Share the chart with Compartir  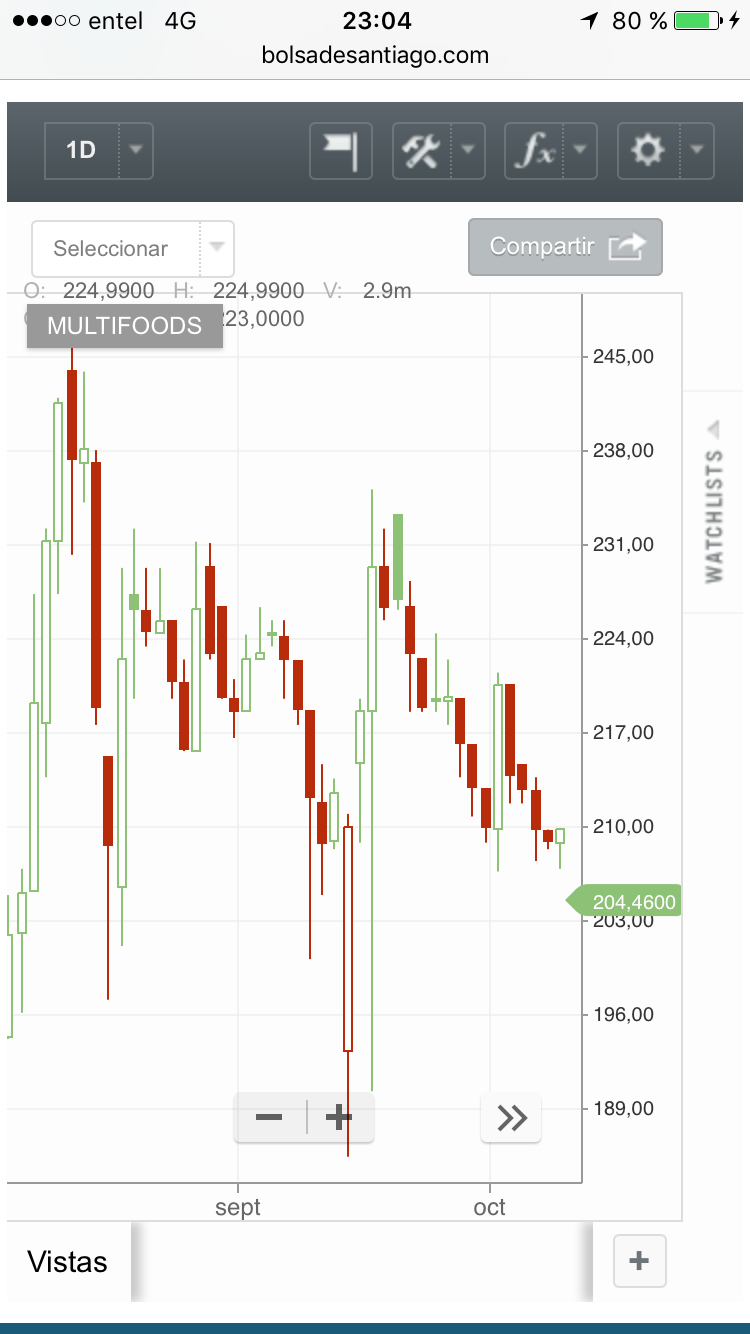(x=565, y=247)
